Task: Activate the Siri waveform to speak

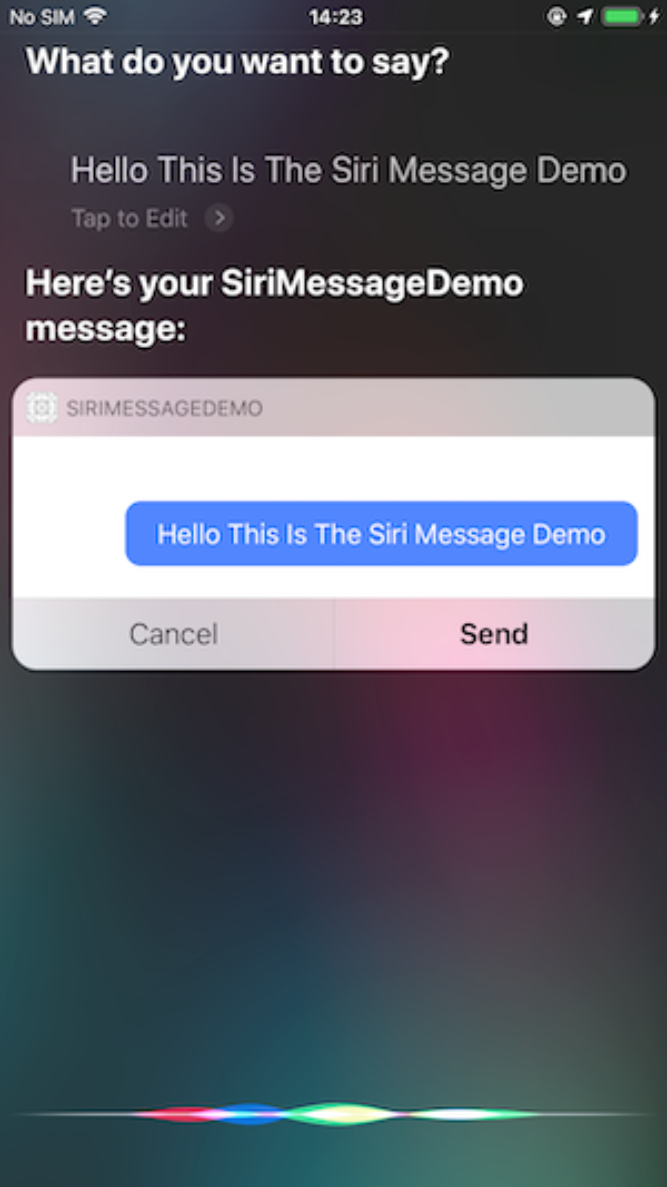Action: (333, 1113)
